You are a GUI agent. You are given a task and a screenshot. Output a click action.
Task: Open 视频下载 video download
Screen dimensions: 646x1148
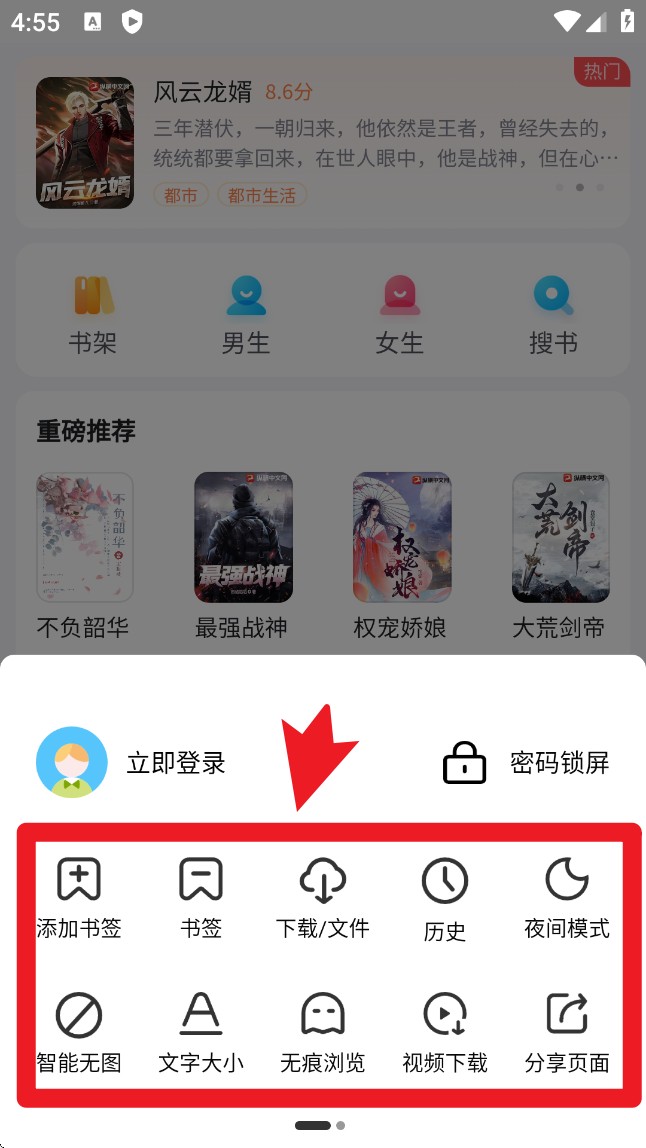(x=445, y=1032)
